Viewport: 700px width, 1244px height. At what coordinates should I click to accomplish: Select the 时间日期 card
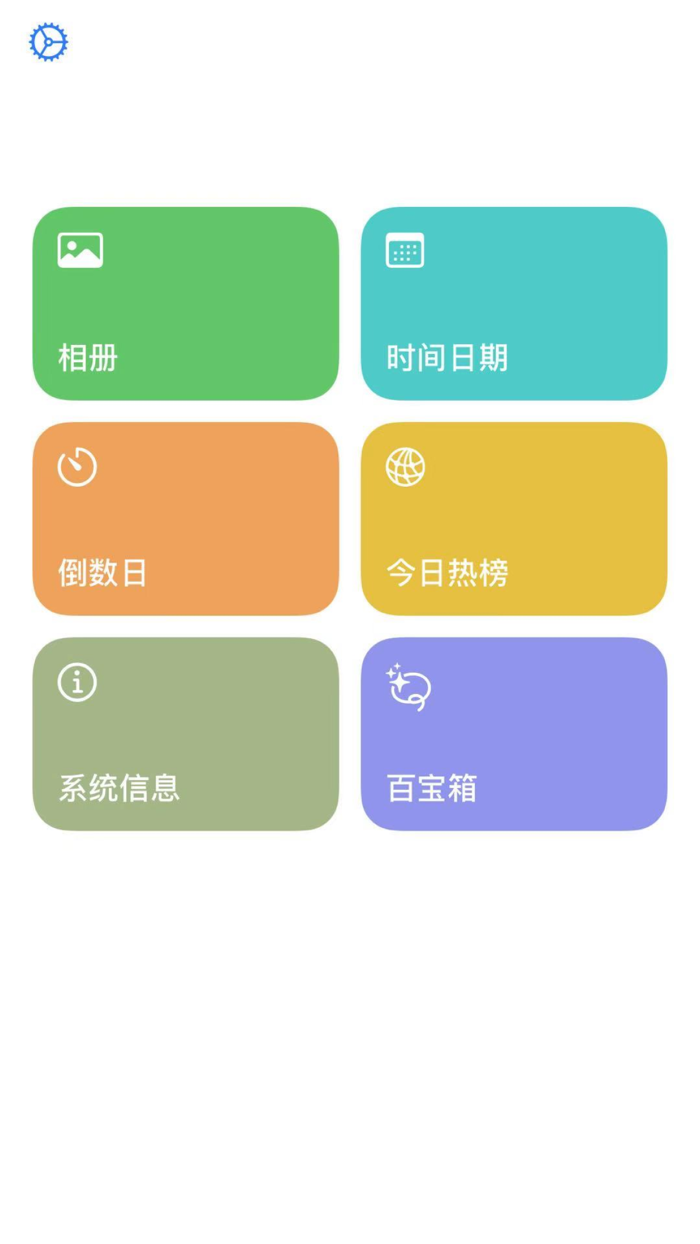point(514,303)
